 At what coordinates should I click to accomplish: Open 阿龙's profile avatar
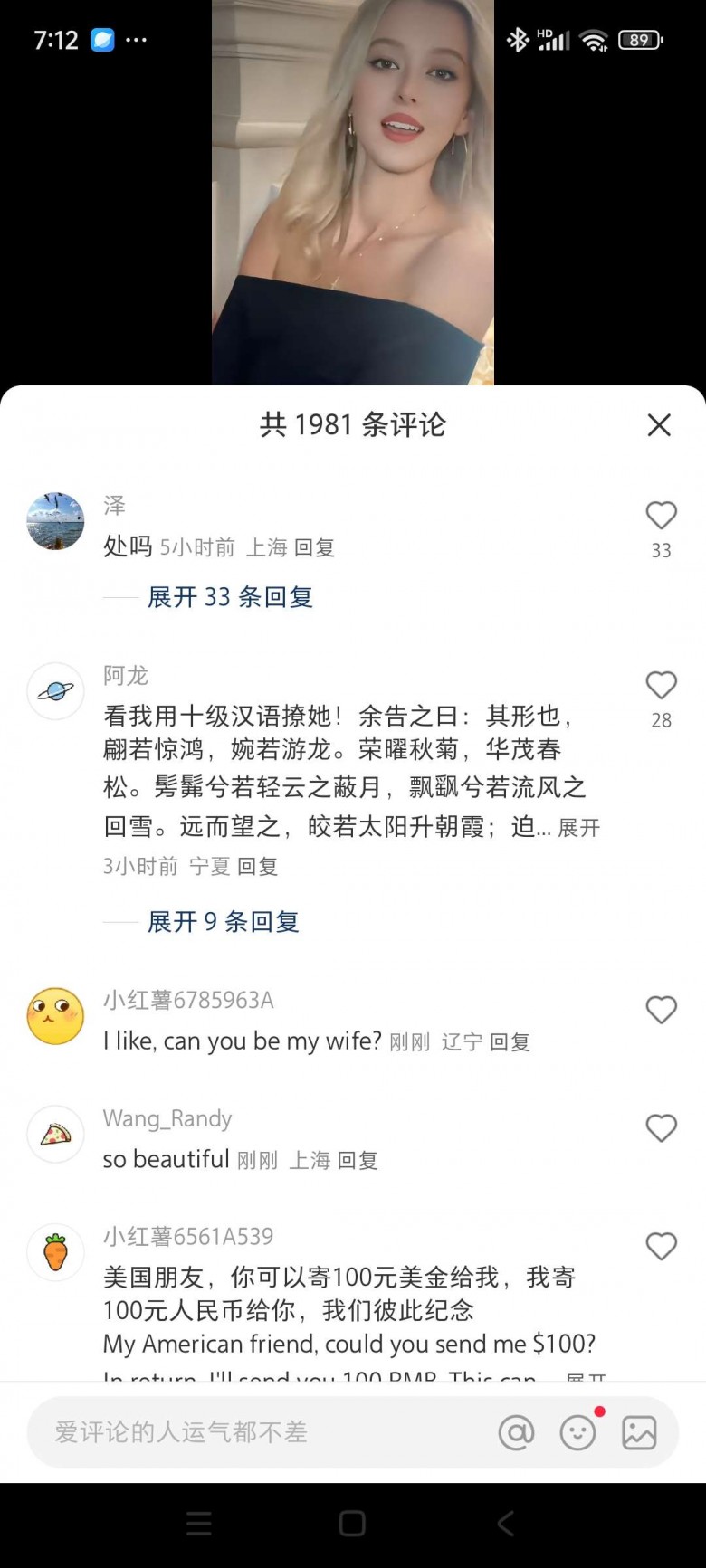pyautogui.click(x=55, y=691)
